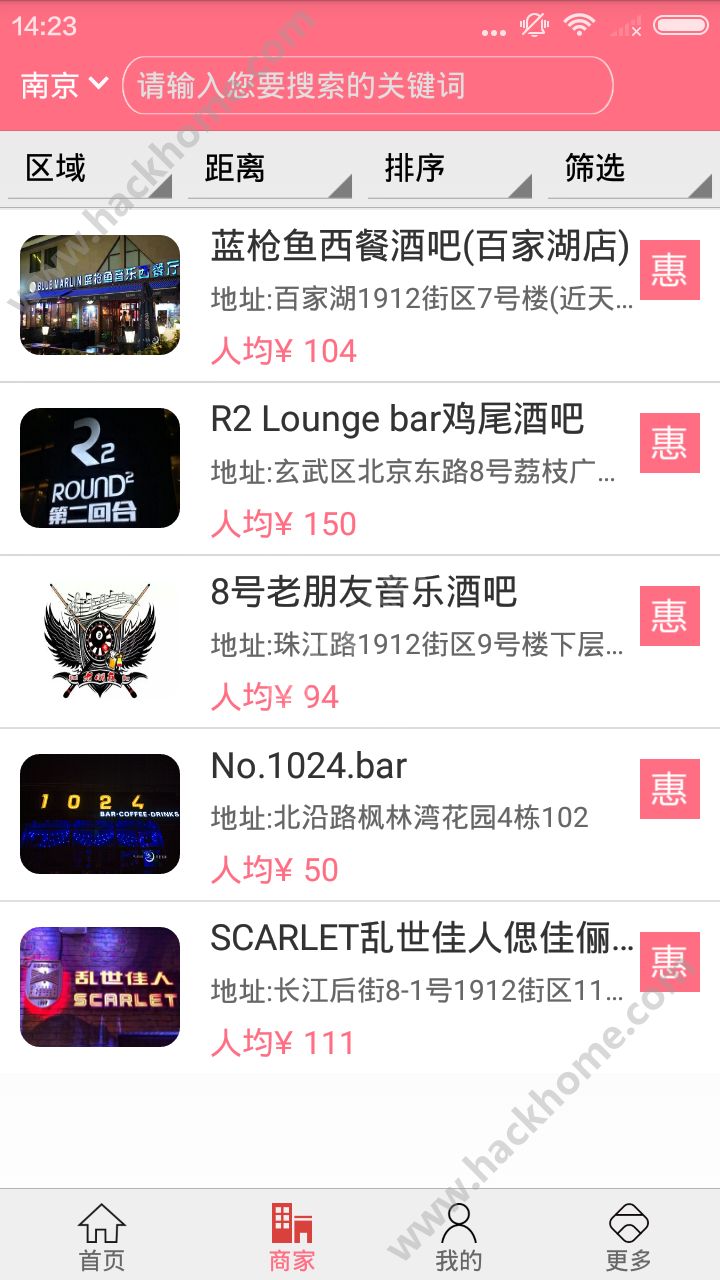Go to the 首页 home tab

[x=102, y=1236]
